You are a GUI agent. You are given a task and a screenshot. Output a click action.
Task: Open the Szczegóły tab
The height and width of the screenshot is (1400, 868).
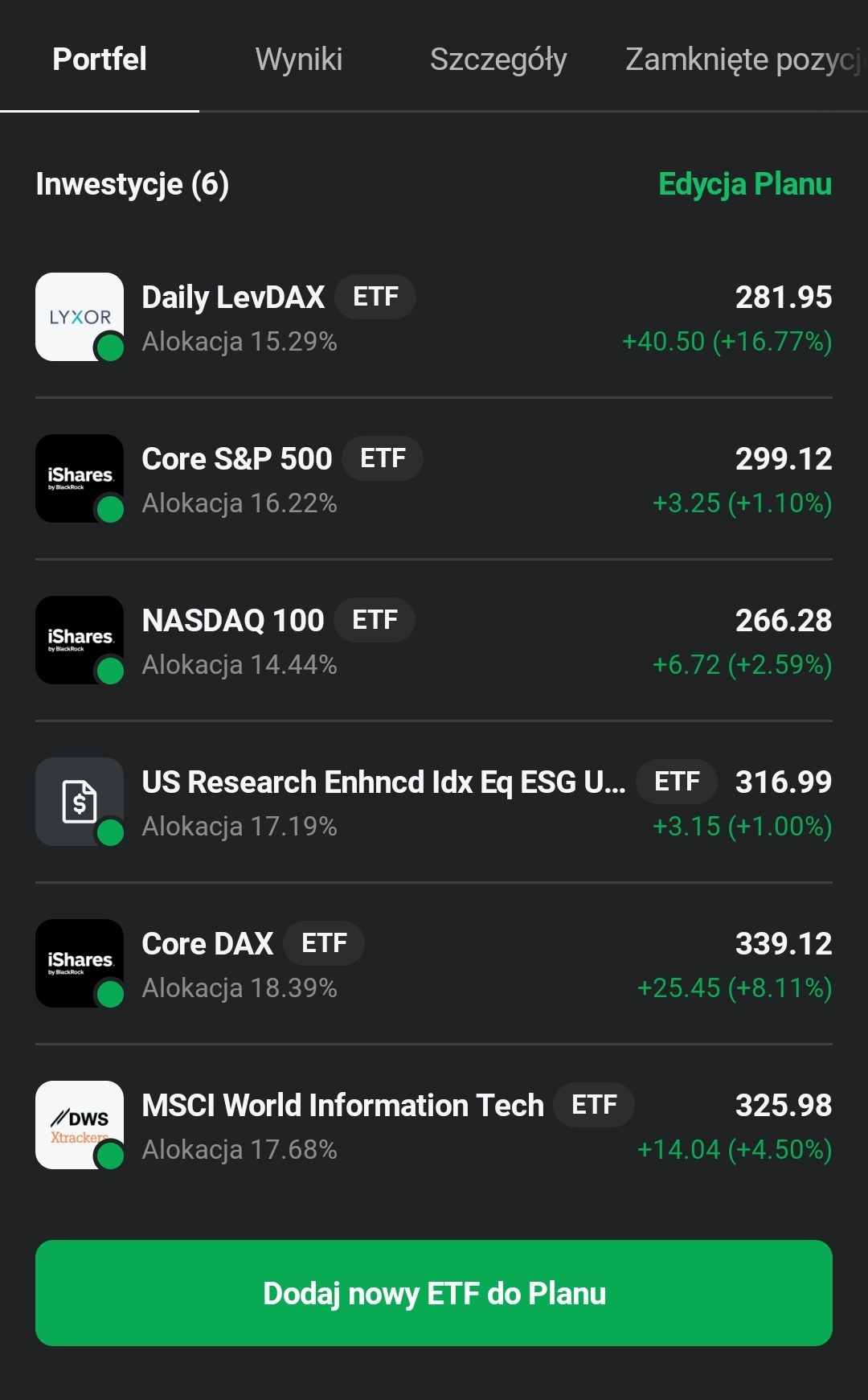[498, 60]
